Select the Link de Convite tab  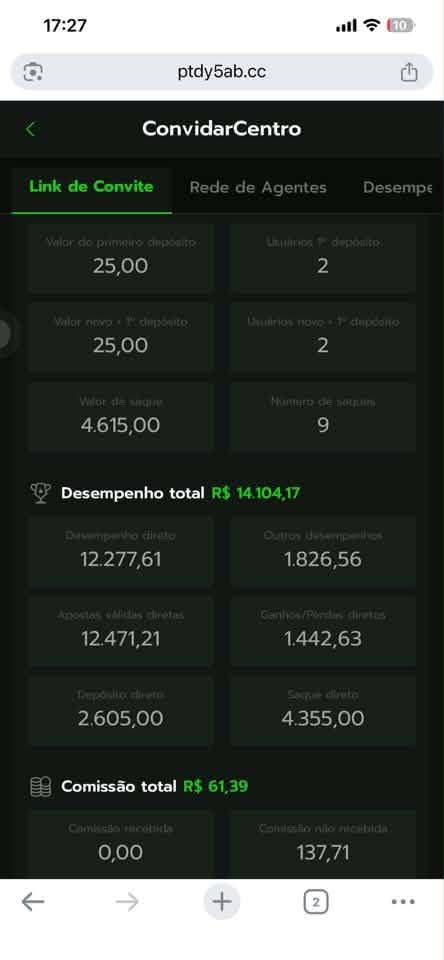pos(91,187)
